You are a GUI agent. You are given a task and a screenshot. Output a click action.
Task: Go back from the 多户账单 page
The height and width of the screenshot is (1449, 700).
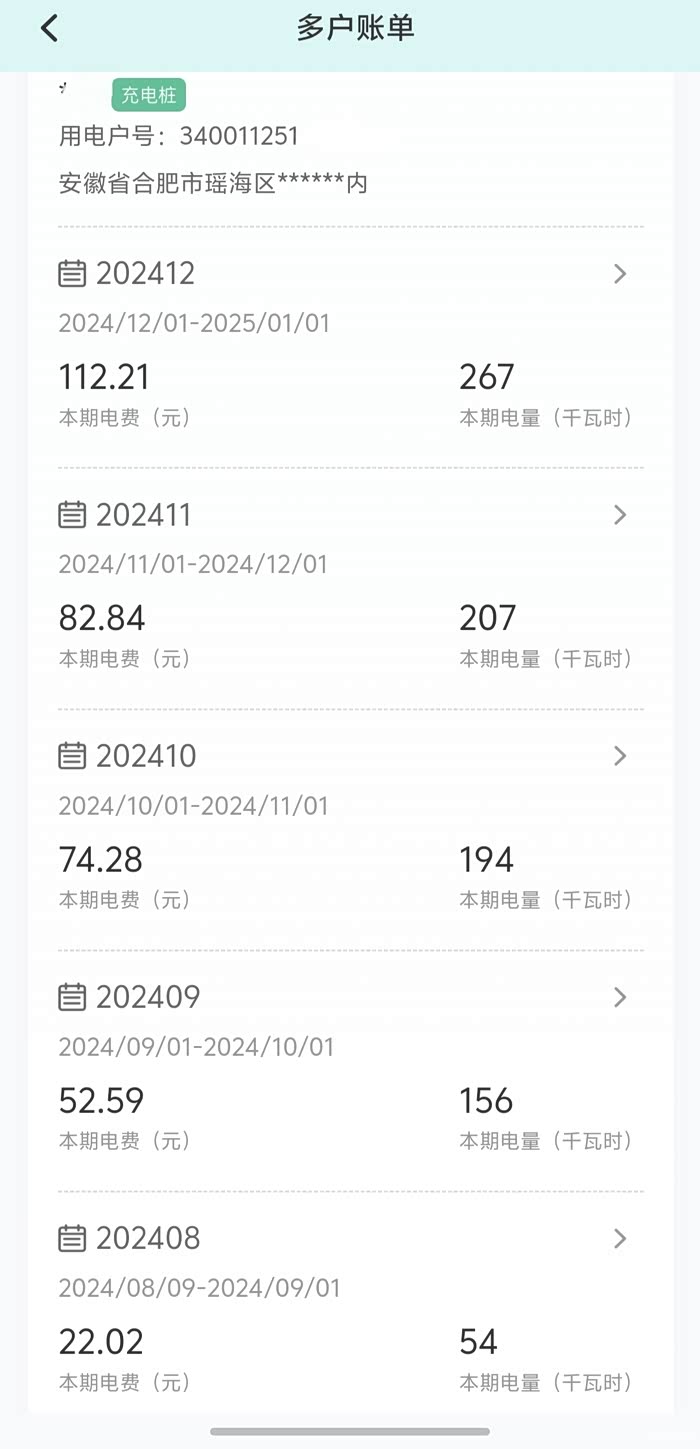[x=49, y=29]
